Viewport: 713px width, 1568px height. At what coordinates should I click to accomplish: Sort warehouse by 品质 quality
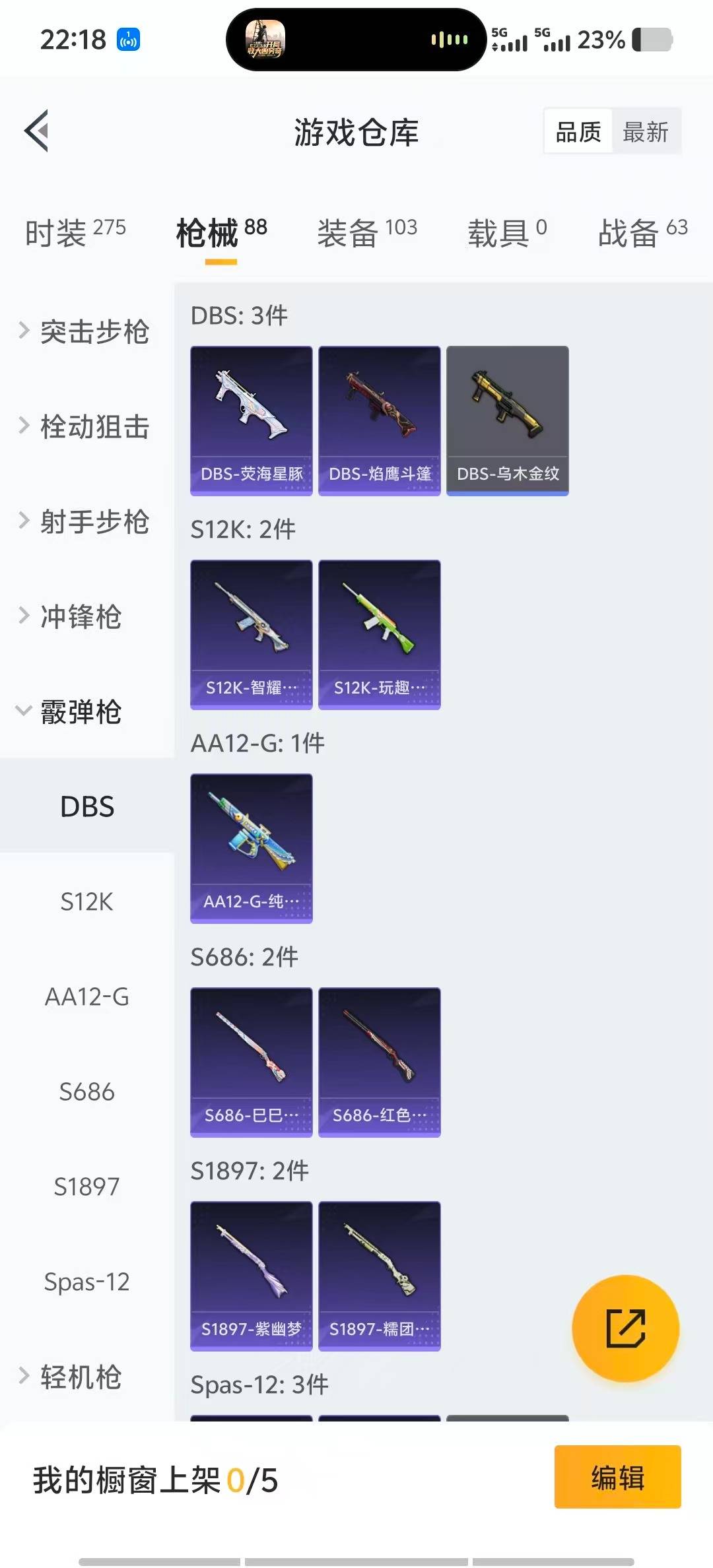point(576,131)
